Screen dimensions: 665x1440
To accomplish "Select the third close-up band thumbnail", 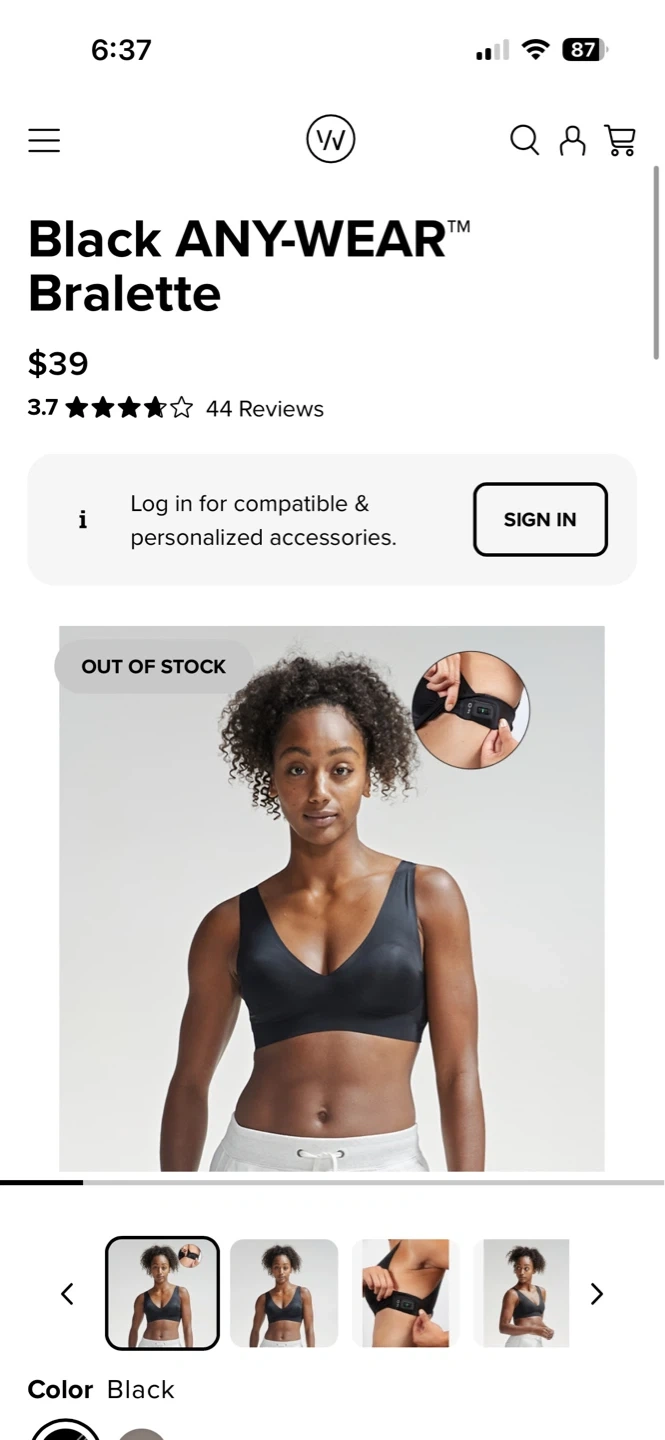I will point(405,1293).
